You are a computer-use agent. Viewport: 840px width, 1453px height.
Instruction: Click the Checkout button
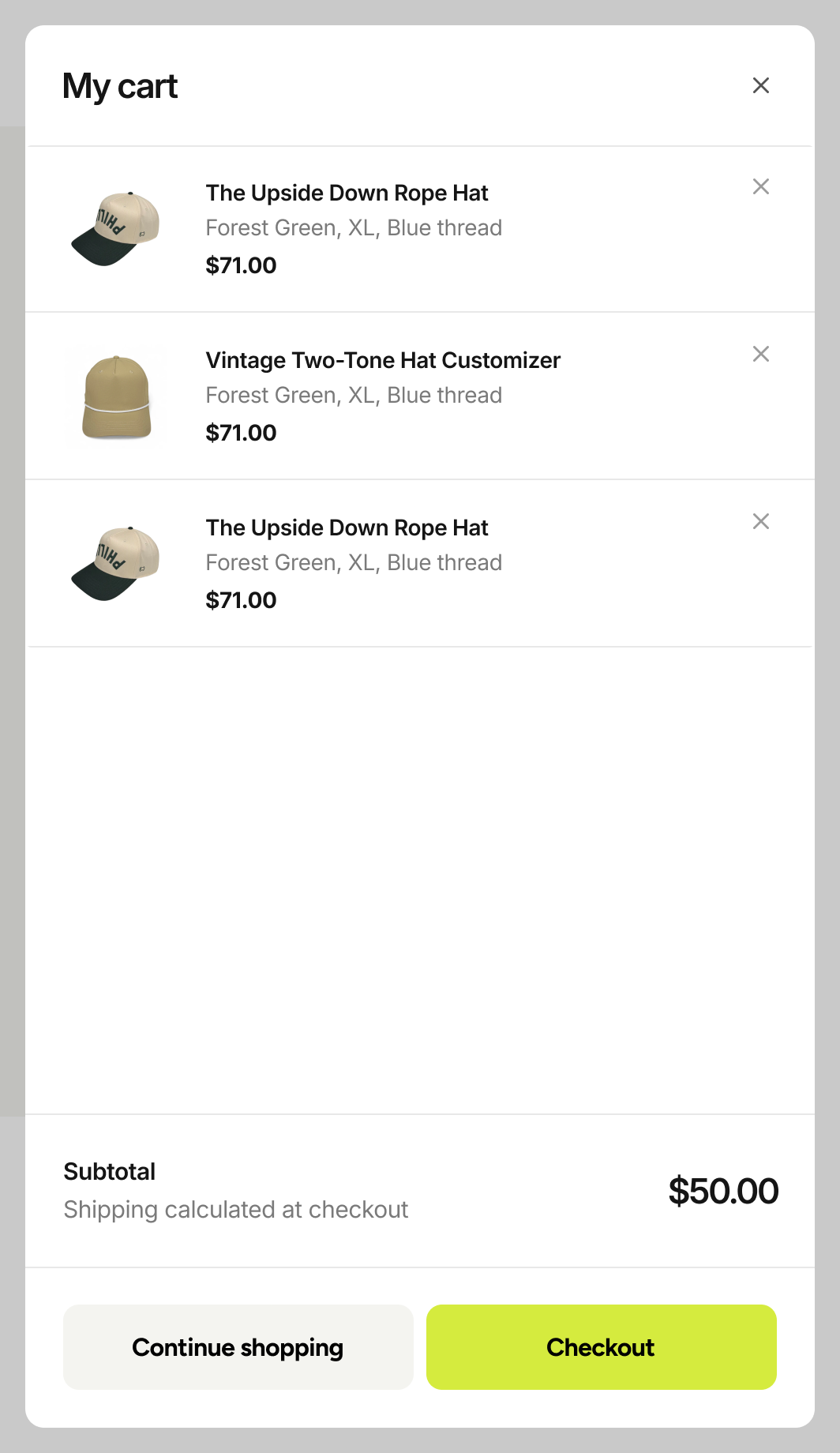click(x=601, y=1347)
